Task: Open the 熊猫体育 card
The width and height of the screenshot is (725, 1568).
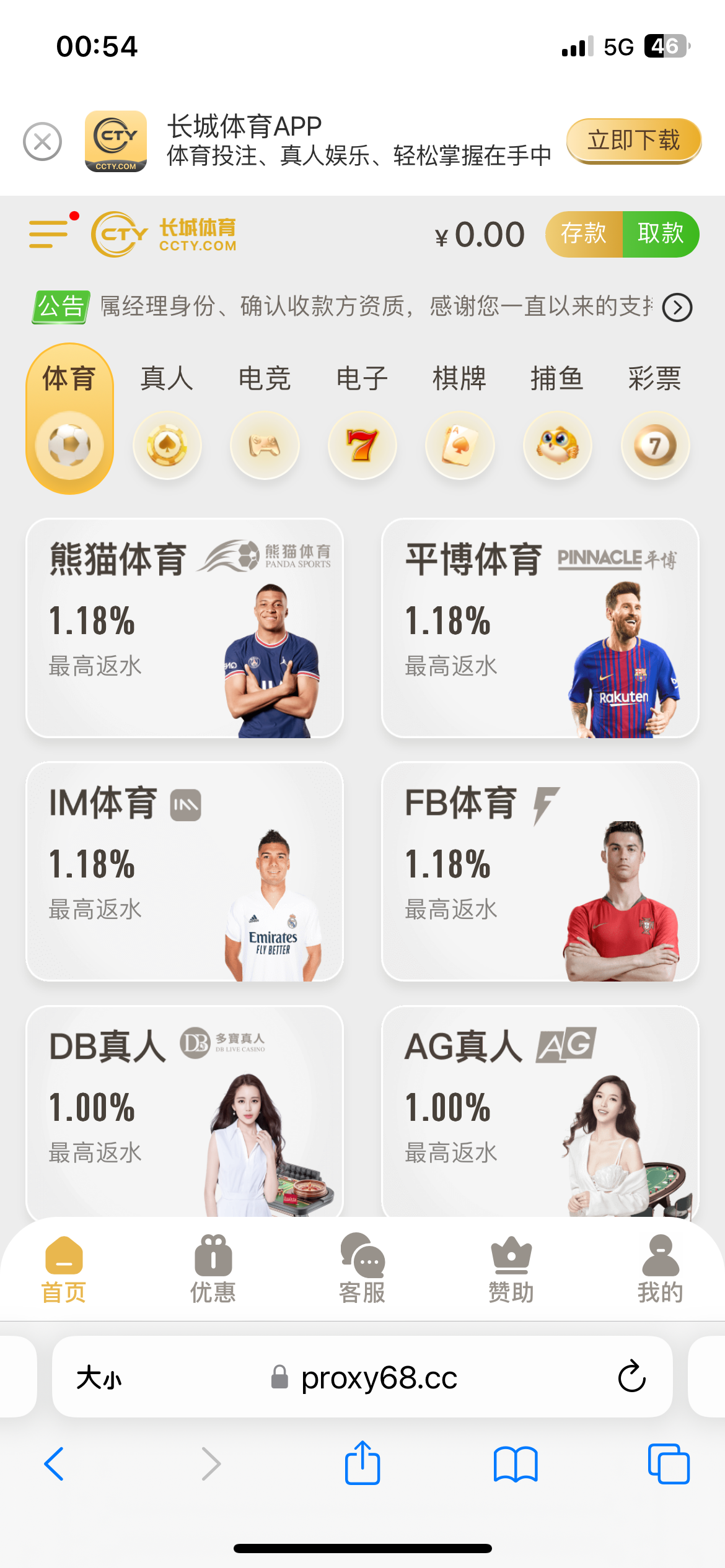Action: click(185, 628)
